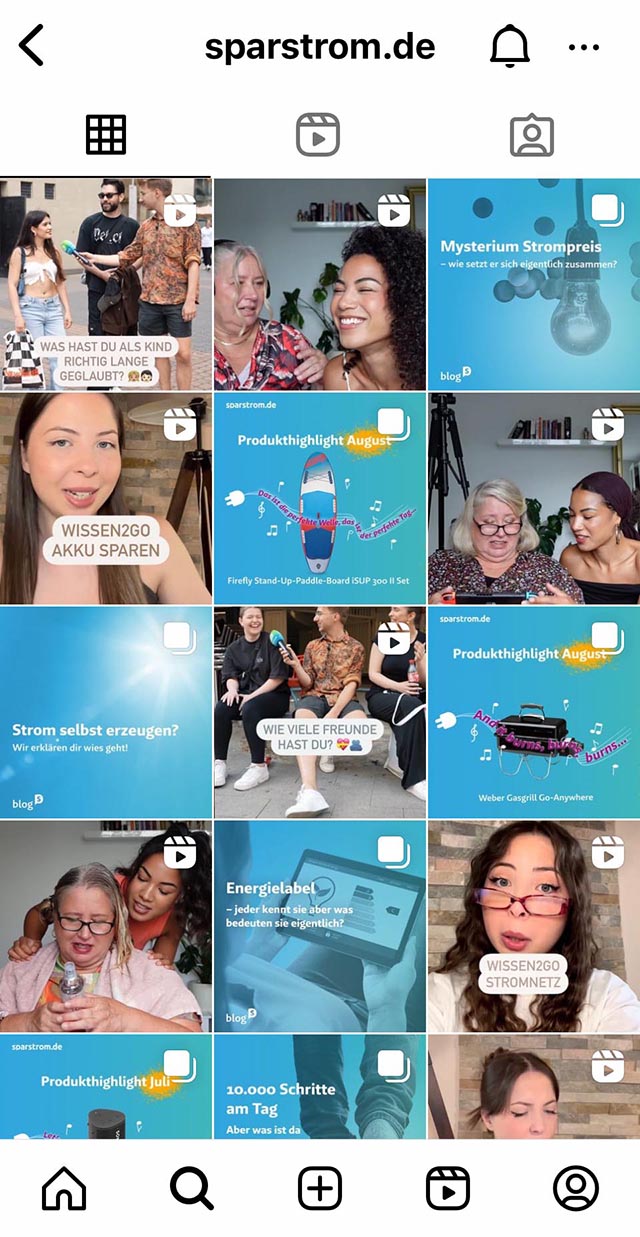Play the 'Wie viele Freunde hast du?' reel
This screenshot has height=1237, width=640.
pyautogui.click(x=320, y=712)
